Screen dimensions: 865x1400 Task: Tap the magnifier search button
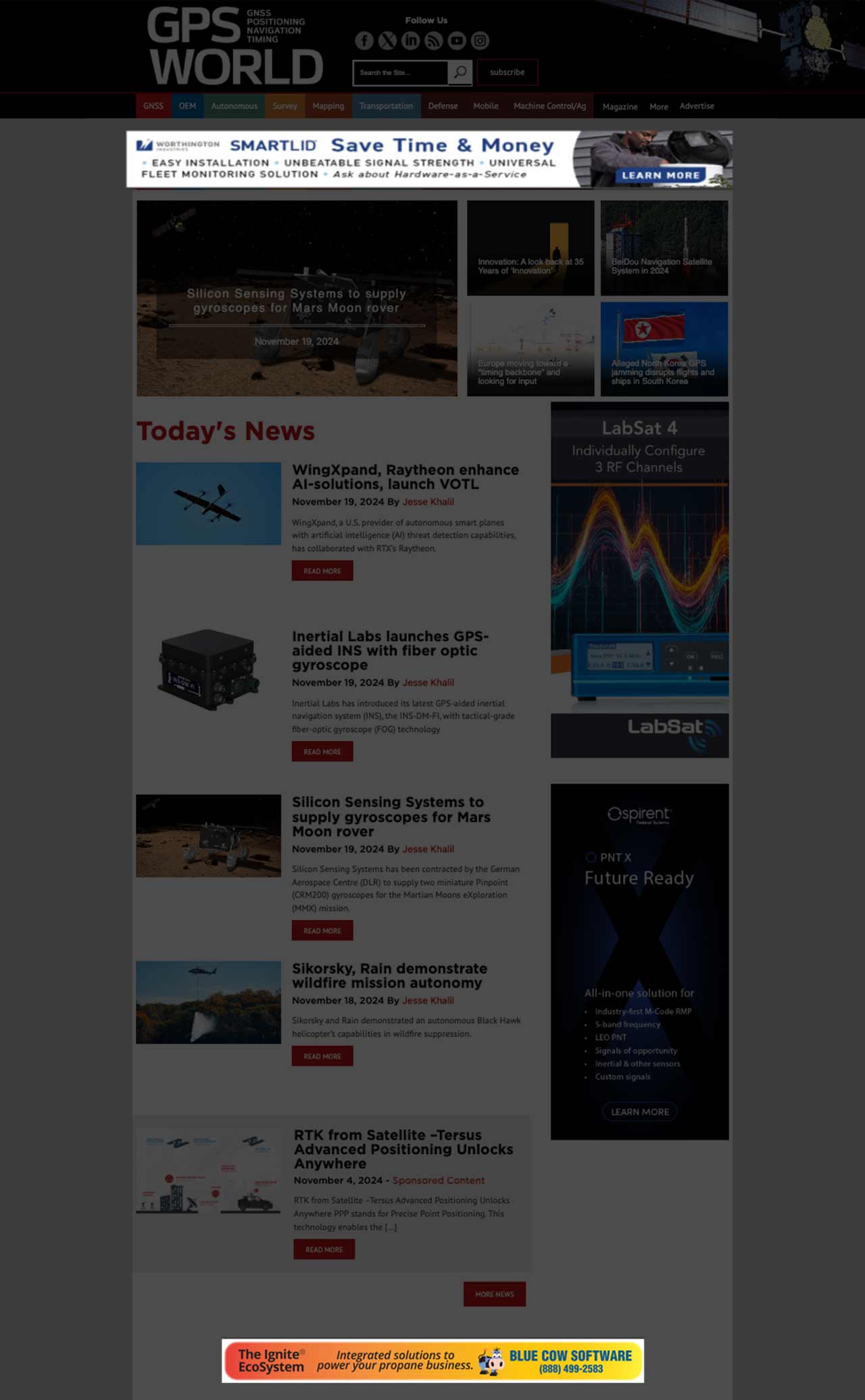click(x=460, y=72)
